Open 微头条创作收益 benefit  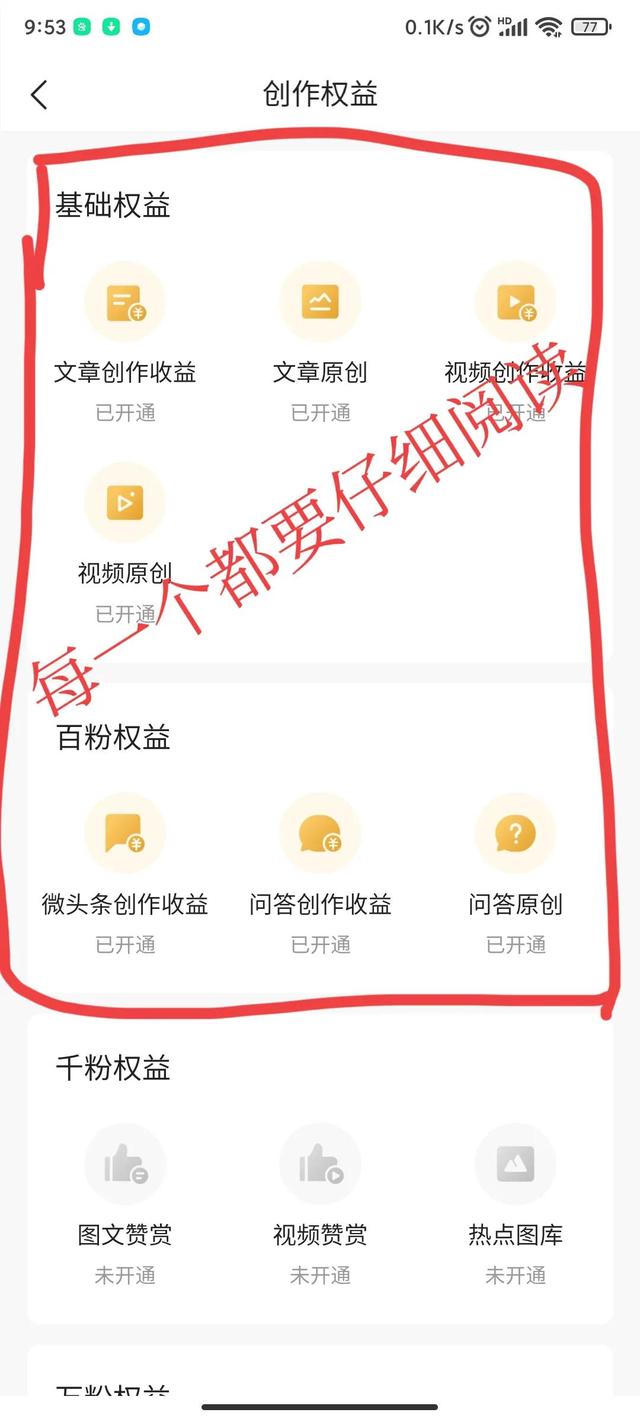pos(125,834)
